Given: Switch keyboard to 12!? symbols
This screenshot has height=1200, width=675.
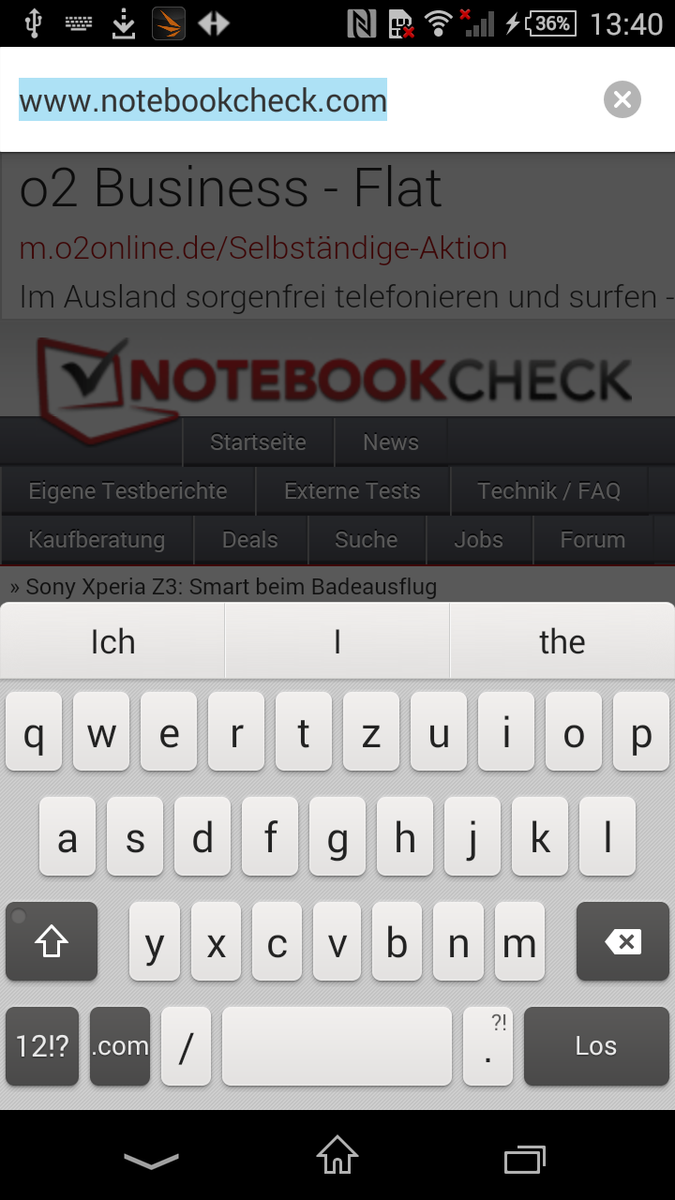Looking at the screenshot, I should [x=42, y=1046].
